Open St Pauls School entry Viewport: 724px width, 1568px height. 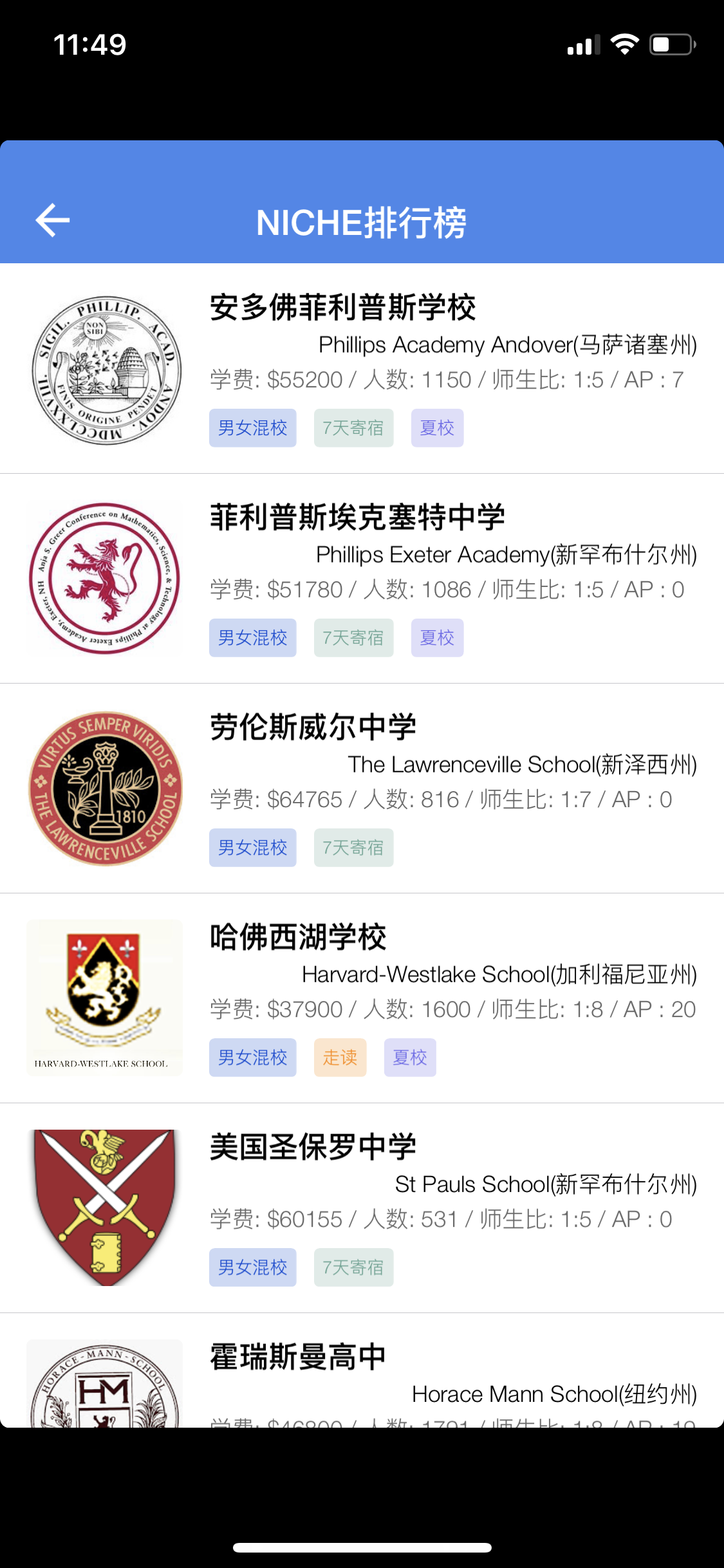pos(362,1208)
